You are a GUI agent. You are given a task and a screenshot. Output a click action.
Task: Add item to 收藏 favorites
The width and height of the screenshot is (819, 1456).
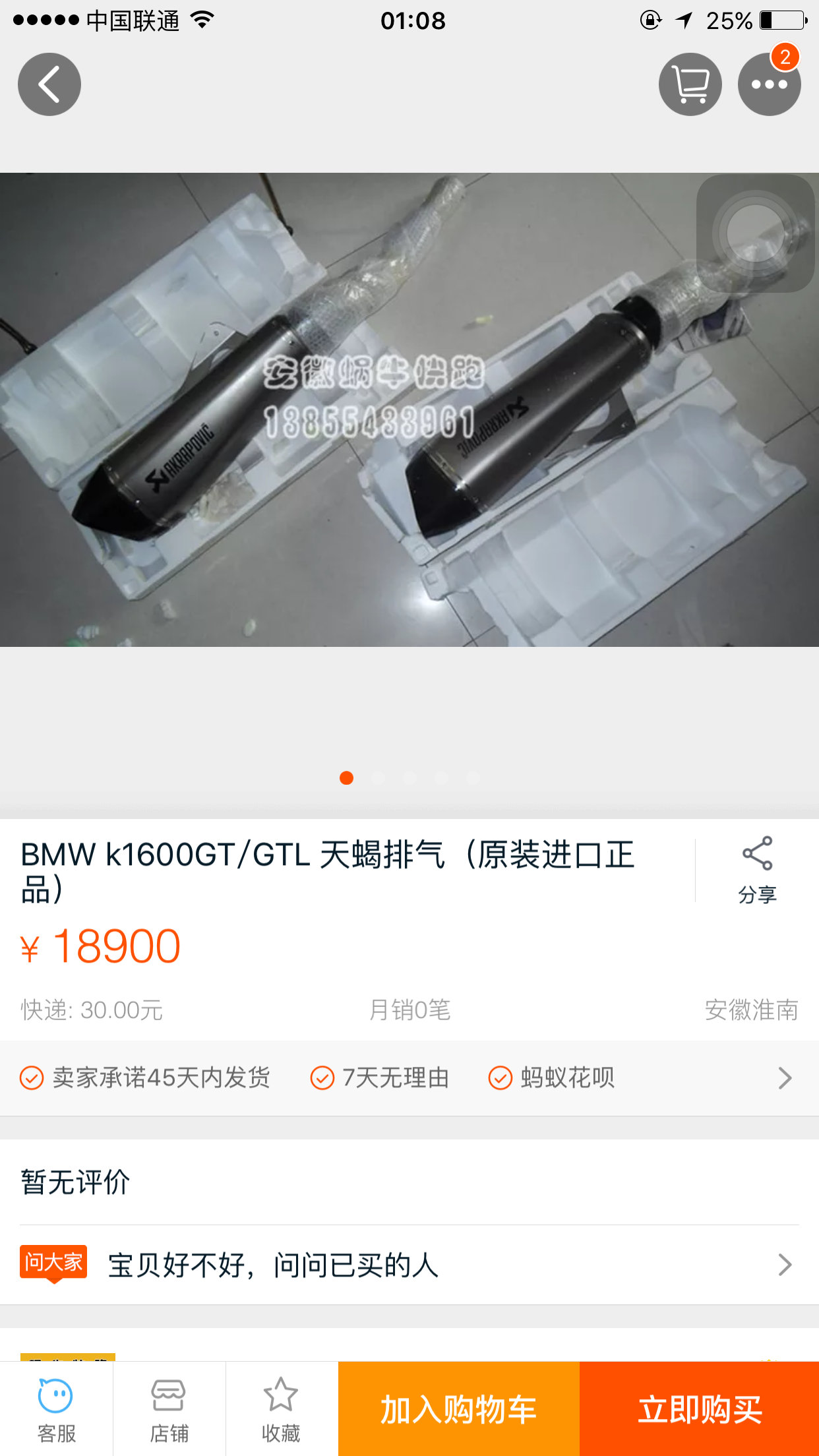pyautogui.click(x=281, y=1410)
